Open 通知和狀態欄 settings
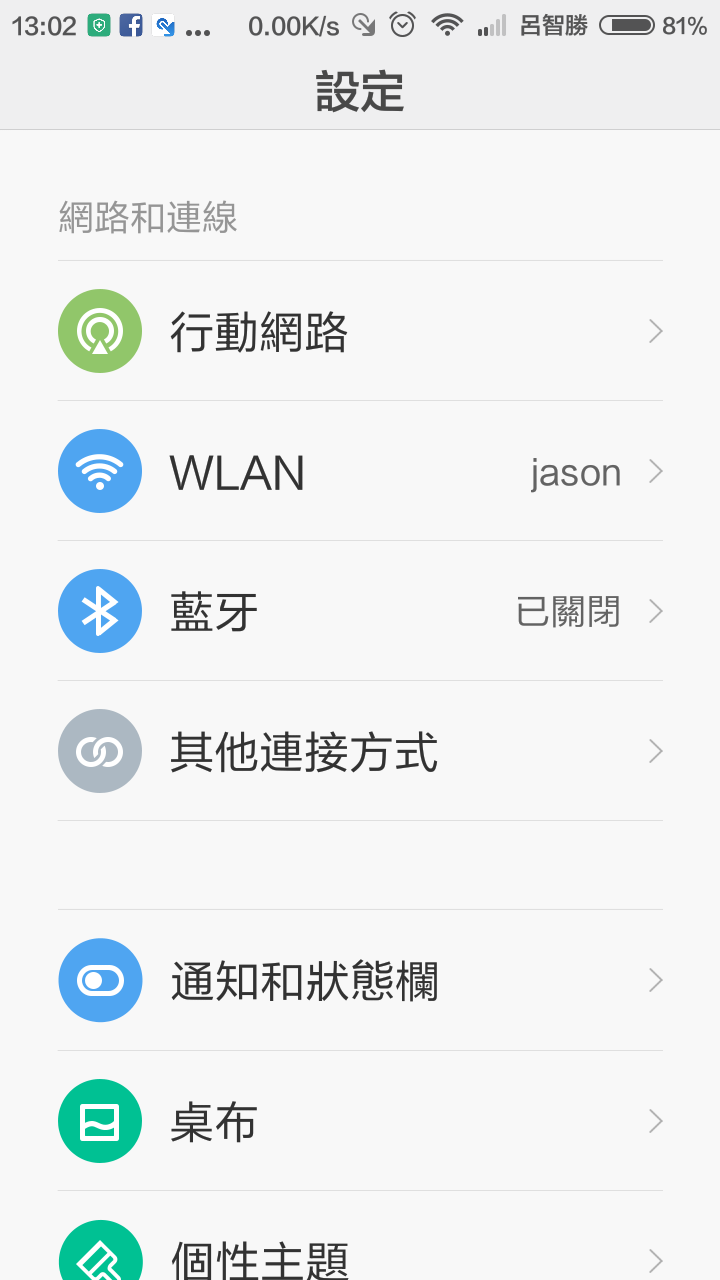This screenshot has width=720, height=1280. [360, 981]
